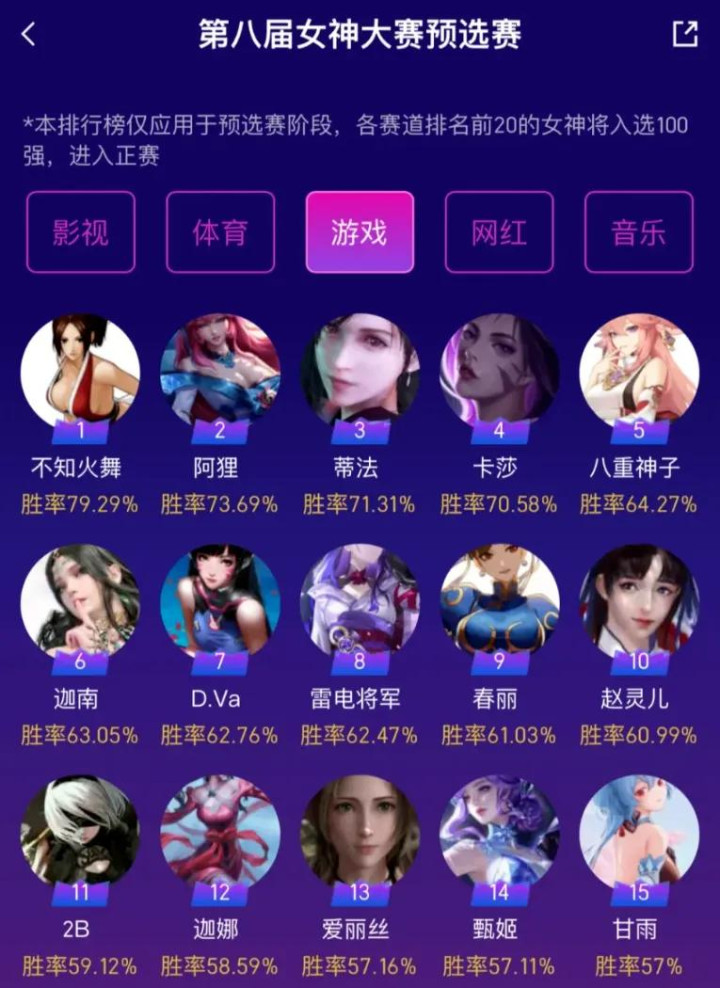Switch to the 体育 tab
This screenshot has height=988, width=720.
tap(220, 232)
